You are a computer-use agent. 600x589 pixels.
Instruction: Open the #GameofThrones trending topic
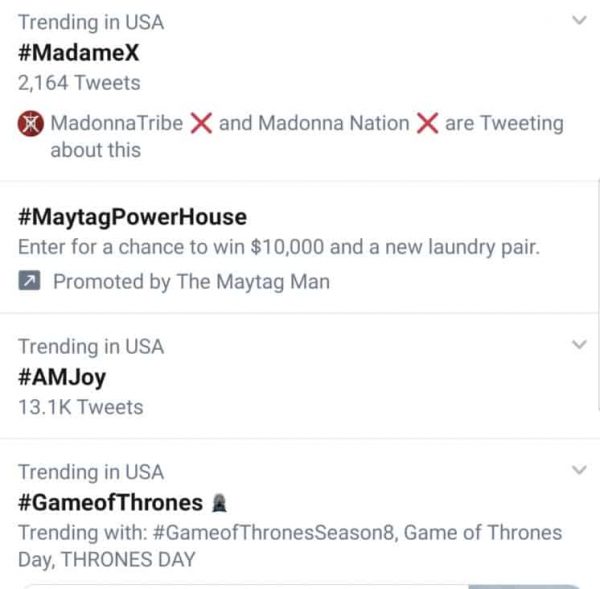click(110, 502)
